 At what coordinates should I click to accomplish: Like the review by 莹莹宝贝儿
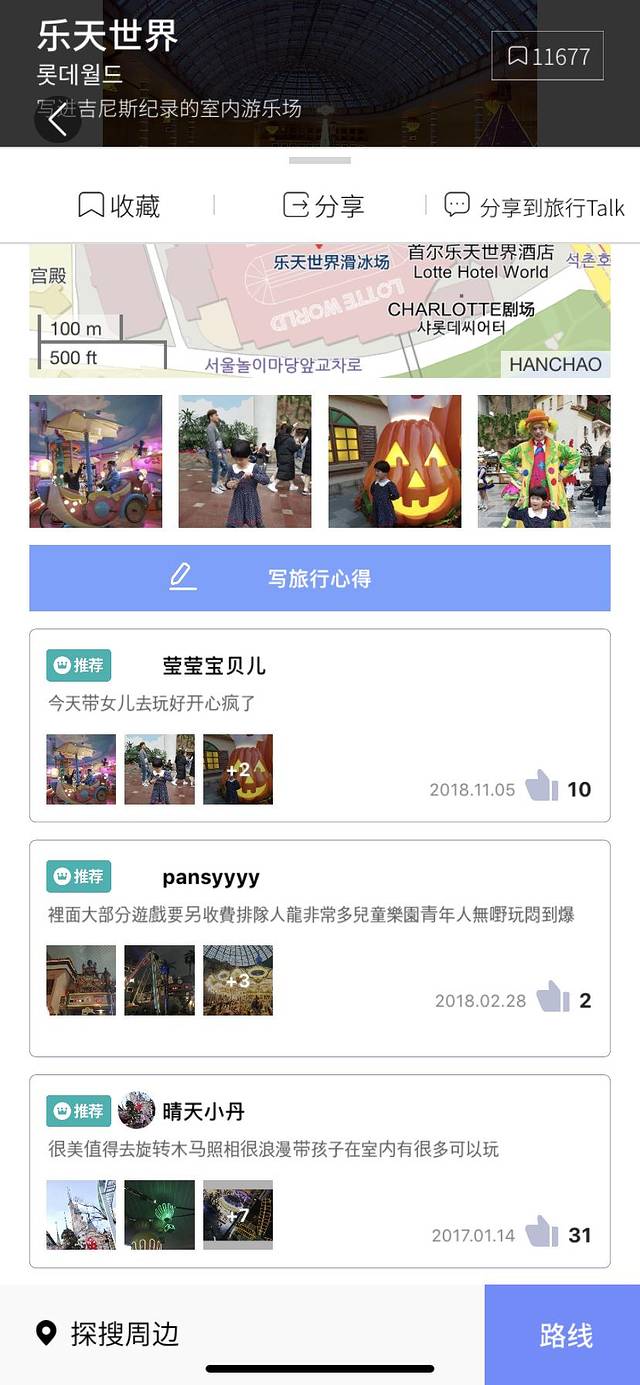click(542, 787)
